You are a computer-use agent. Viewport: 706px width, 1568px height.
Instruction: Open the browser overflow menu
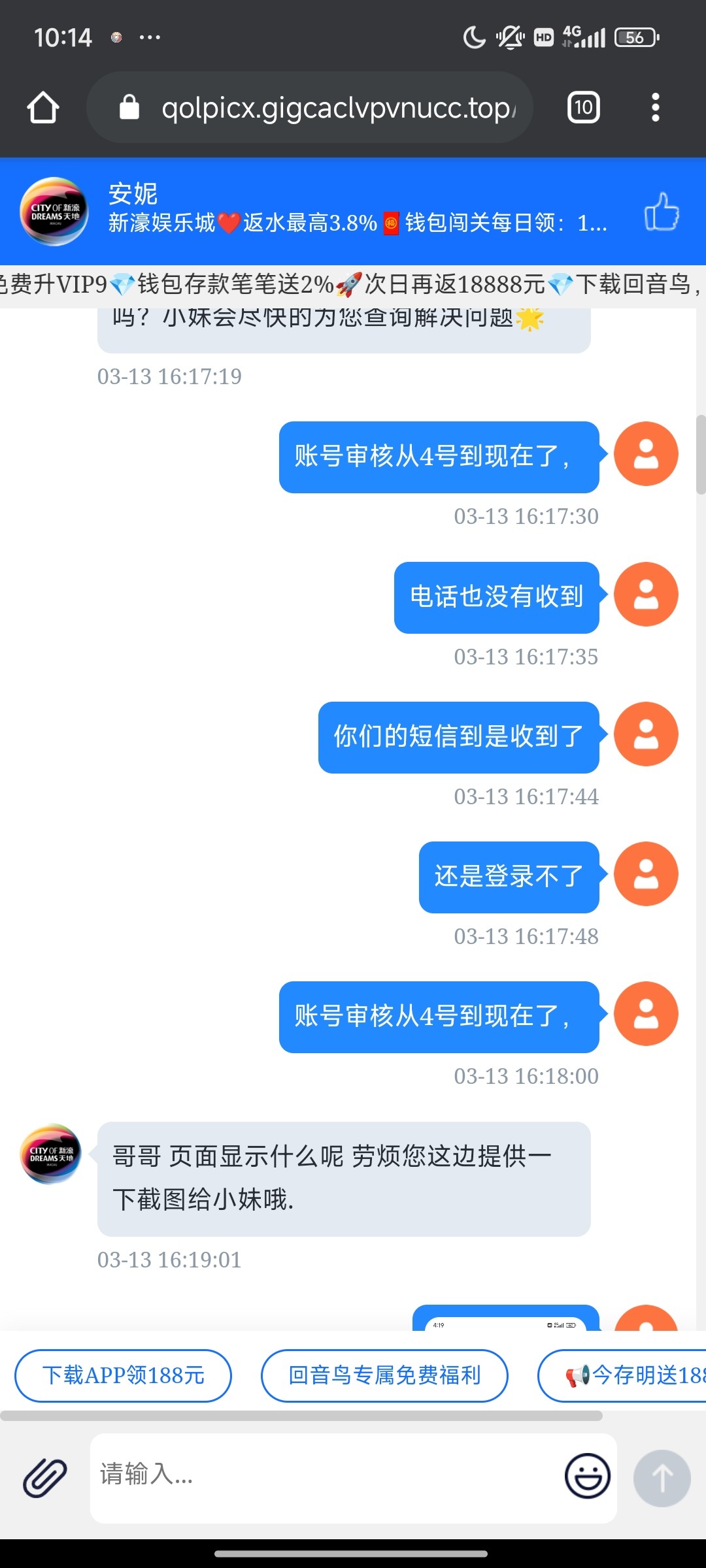pos(655,108)
